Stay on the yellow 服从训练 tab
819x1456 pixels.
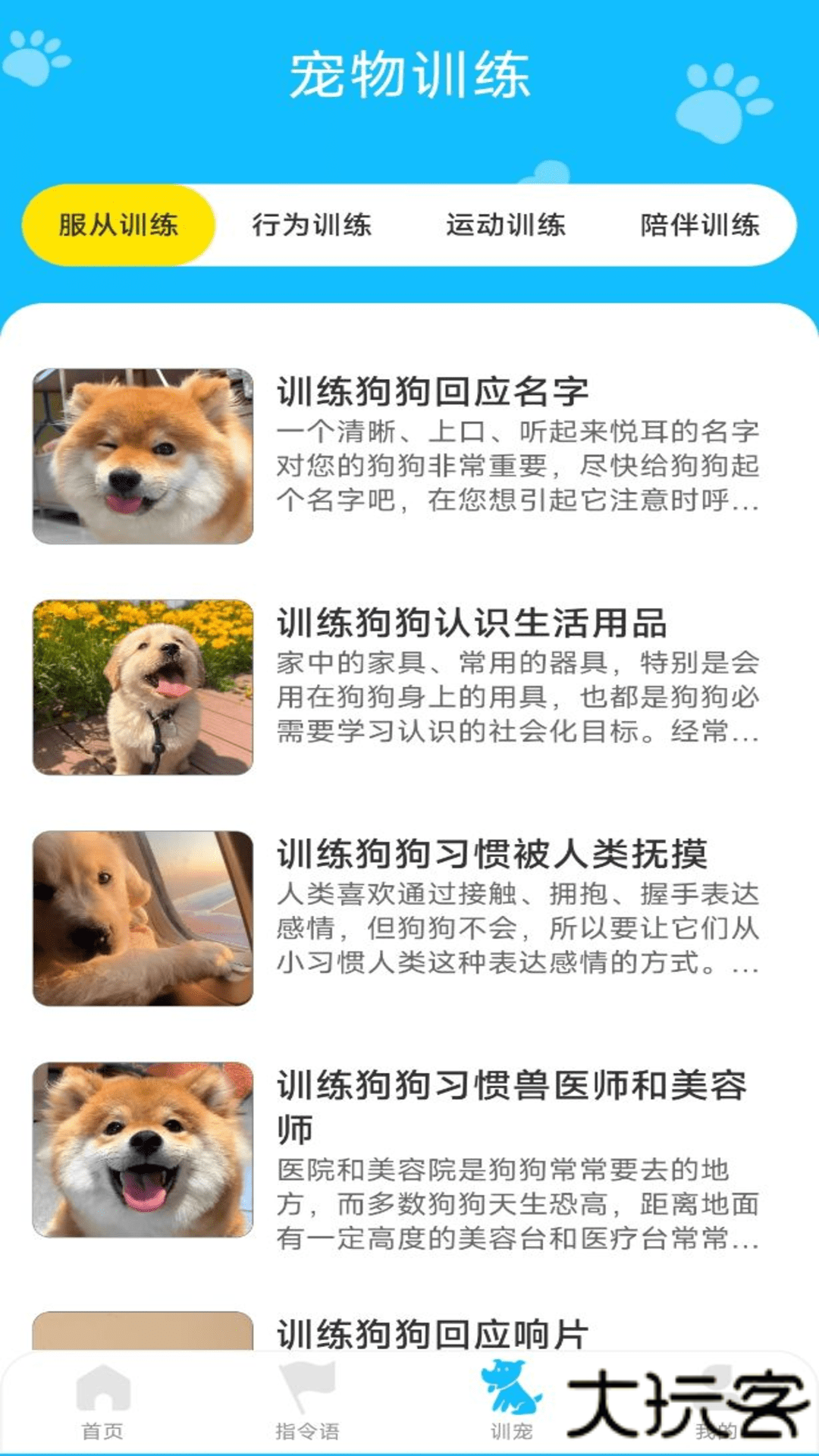click(x=118, y=224)
